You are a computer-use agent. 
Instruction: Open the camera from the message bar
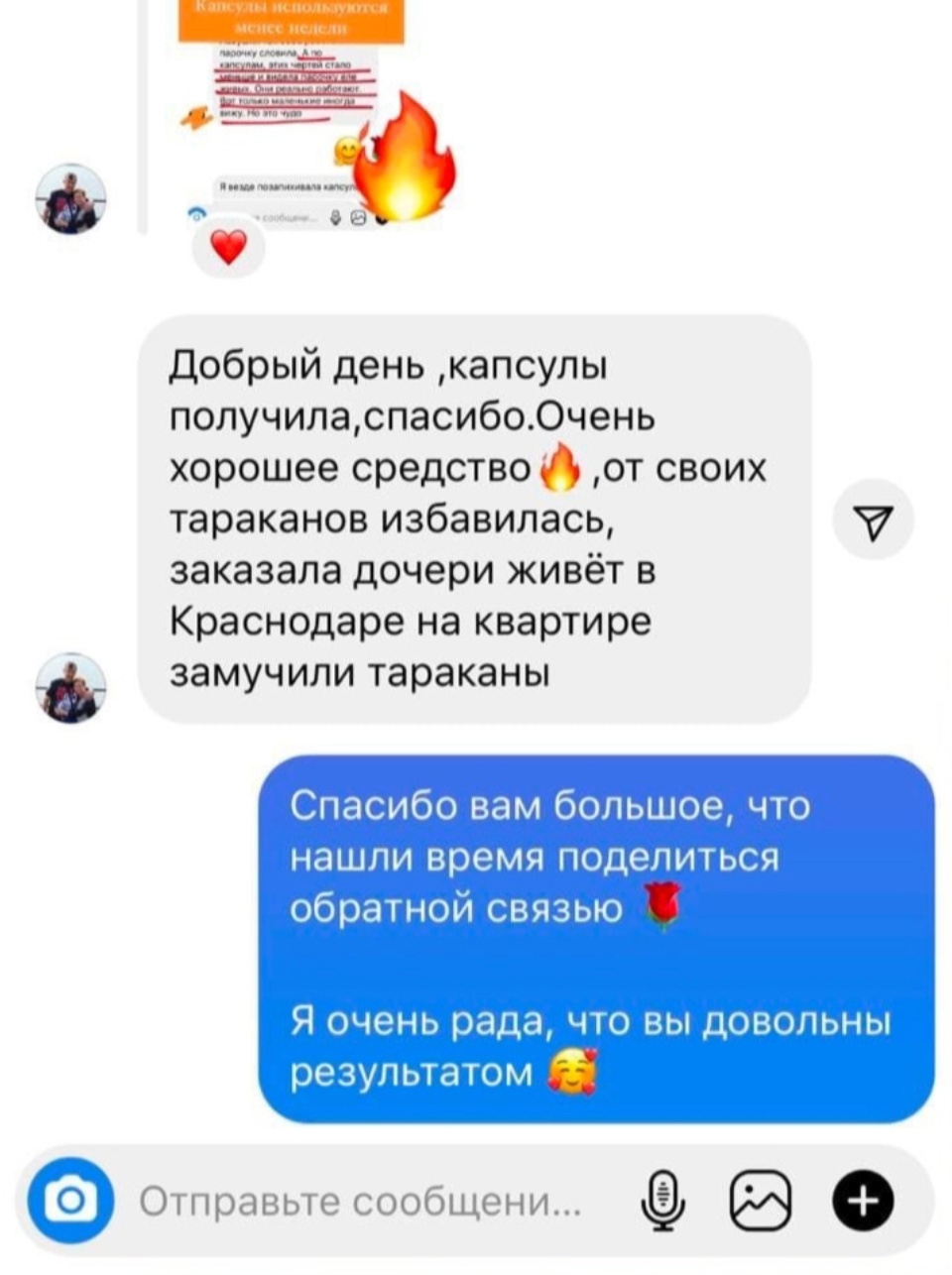(x=69, y=1202)
